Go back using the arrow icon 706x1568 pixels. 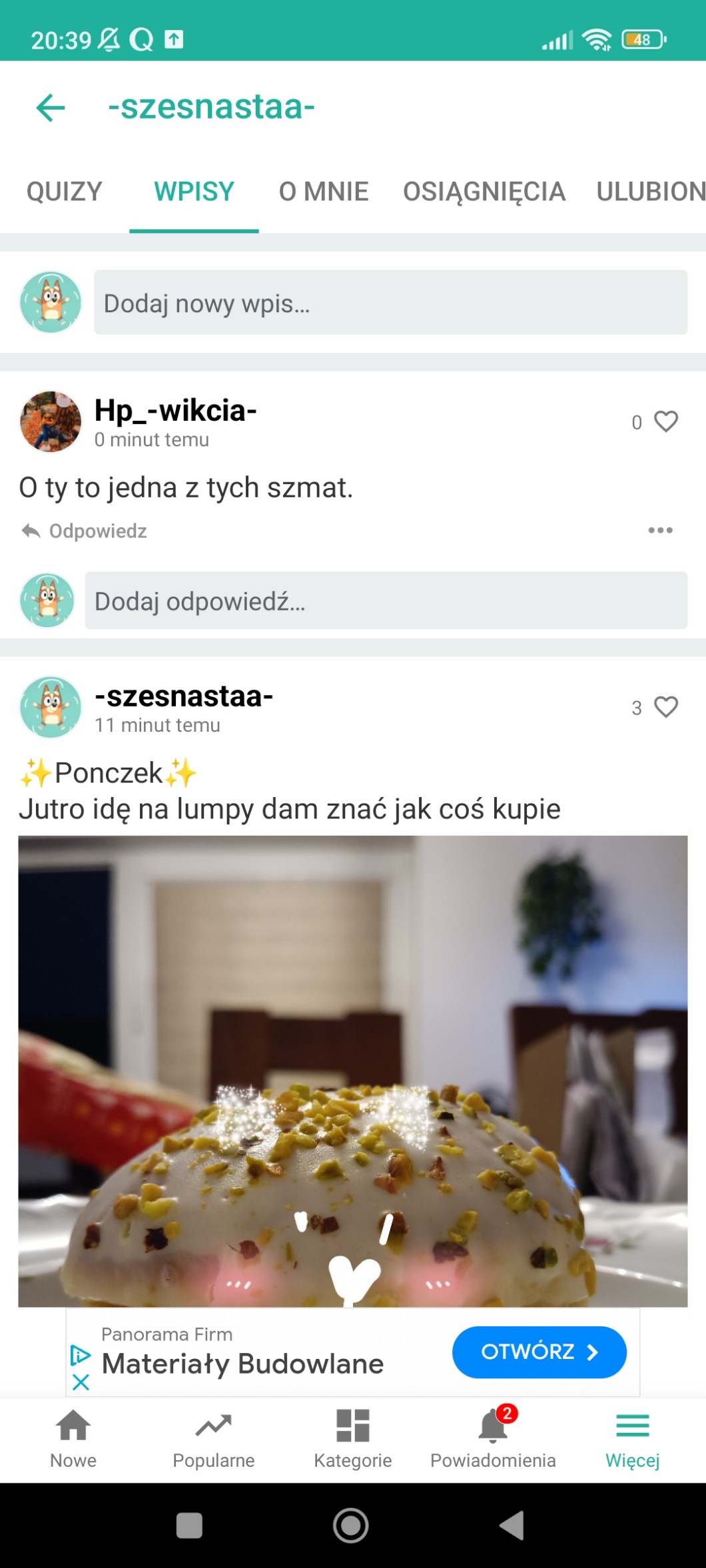(51, 107)
